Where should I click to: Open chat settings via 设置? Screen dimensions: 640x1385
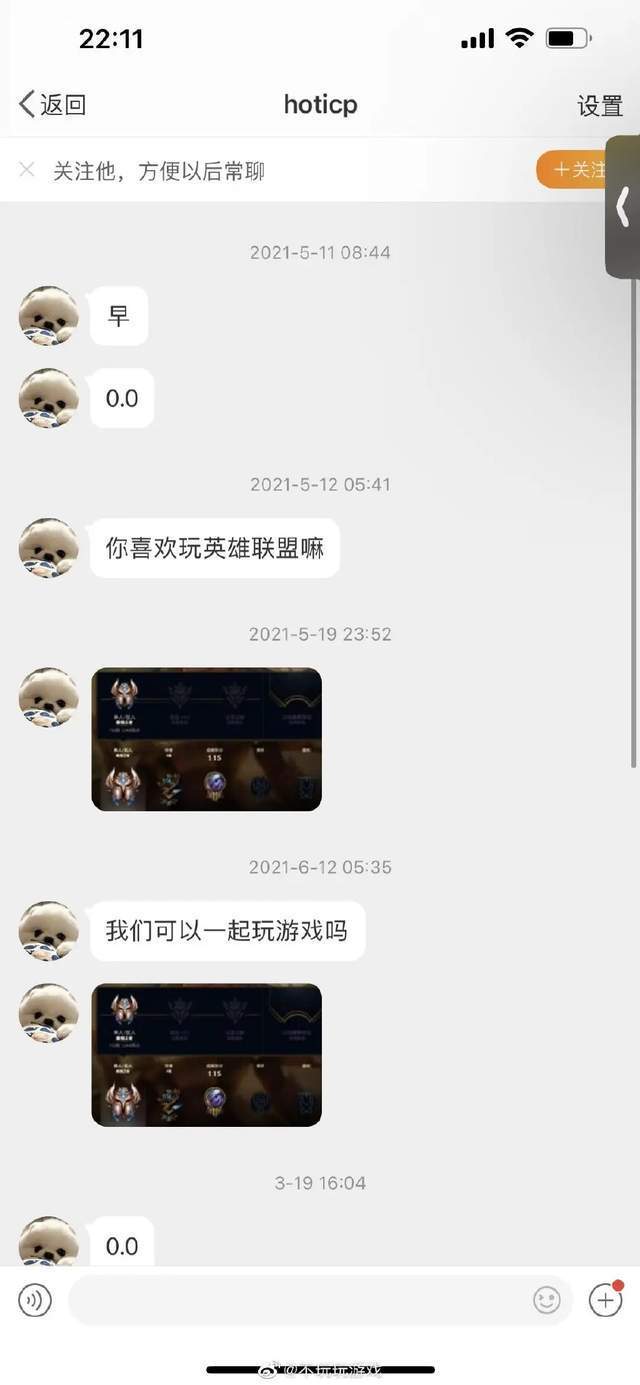[600, 105]
